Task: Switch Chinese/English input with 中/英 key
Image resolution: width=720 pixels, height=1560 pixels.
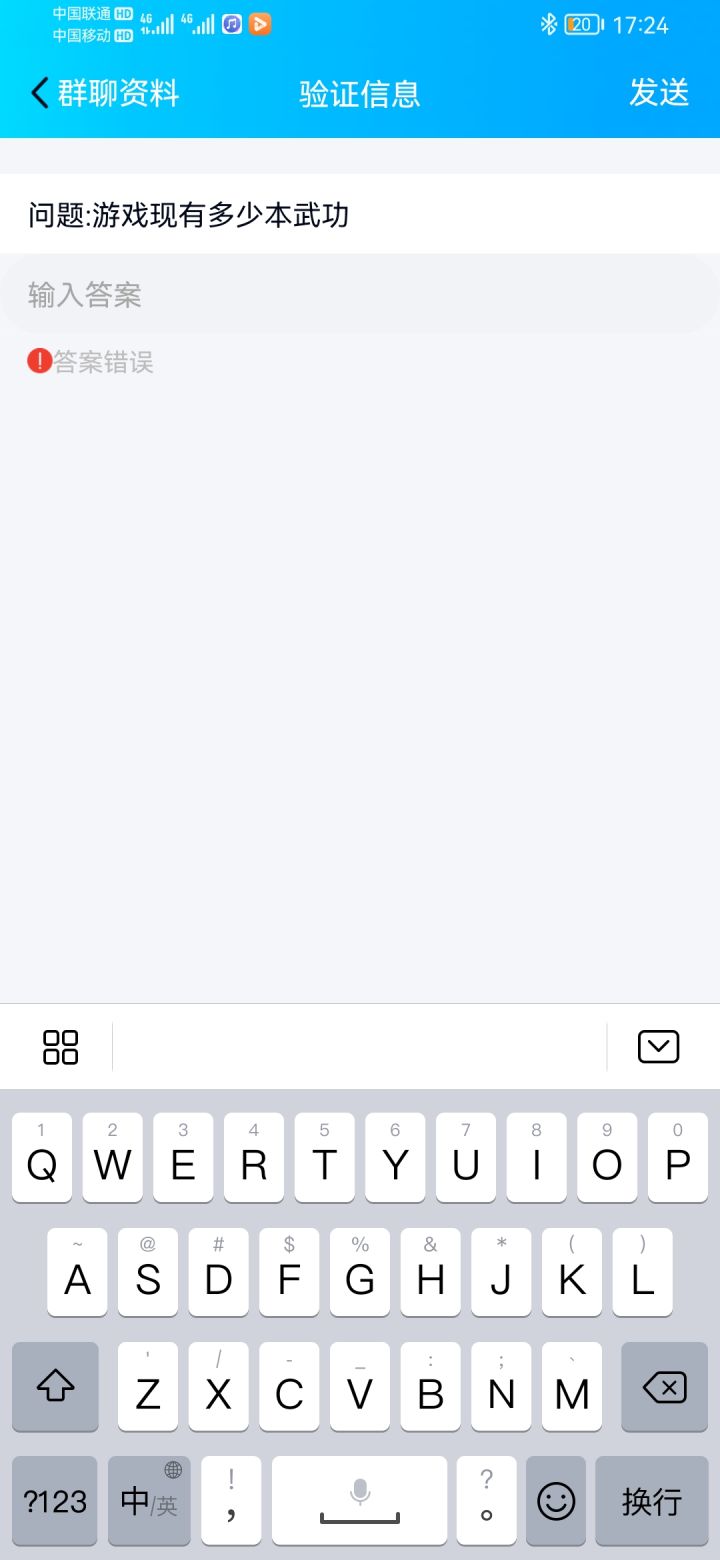Action: pos(148,1500)
